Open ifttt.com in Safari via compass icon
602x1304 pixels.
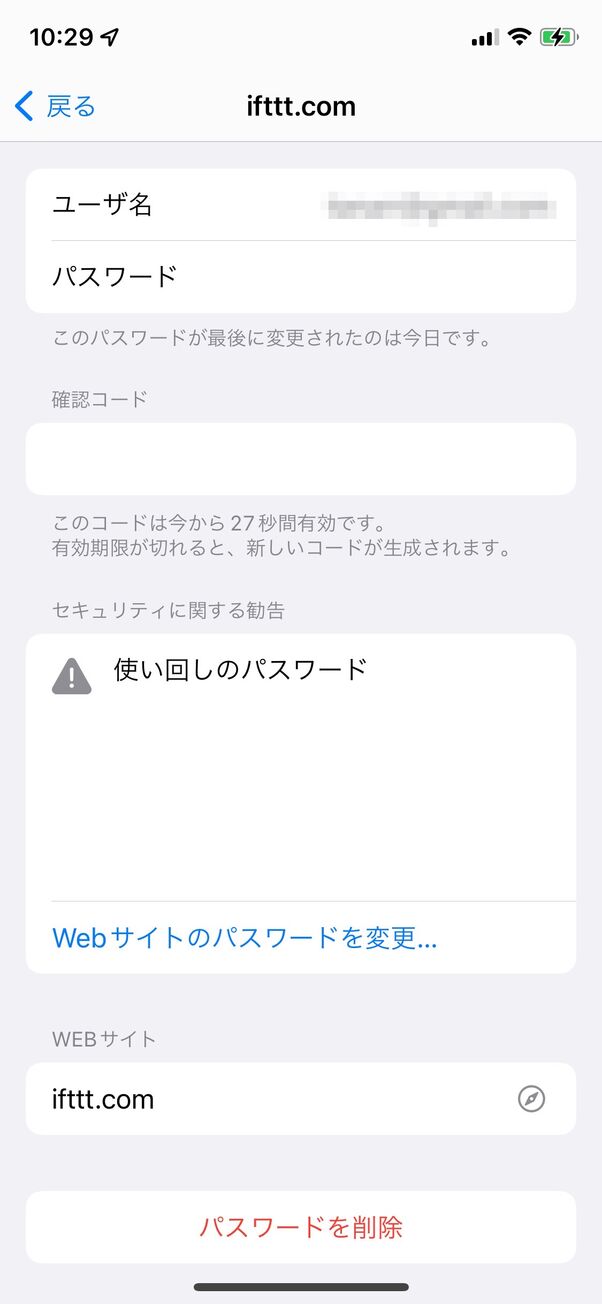pyautogui.click(x=531, y=1099)
